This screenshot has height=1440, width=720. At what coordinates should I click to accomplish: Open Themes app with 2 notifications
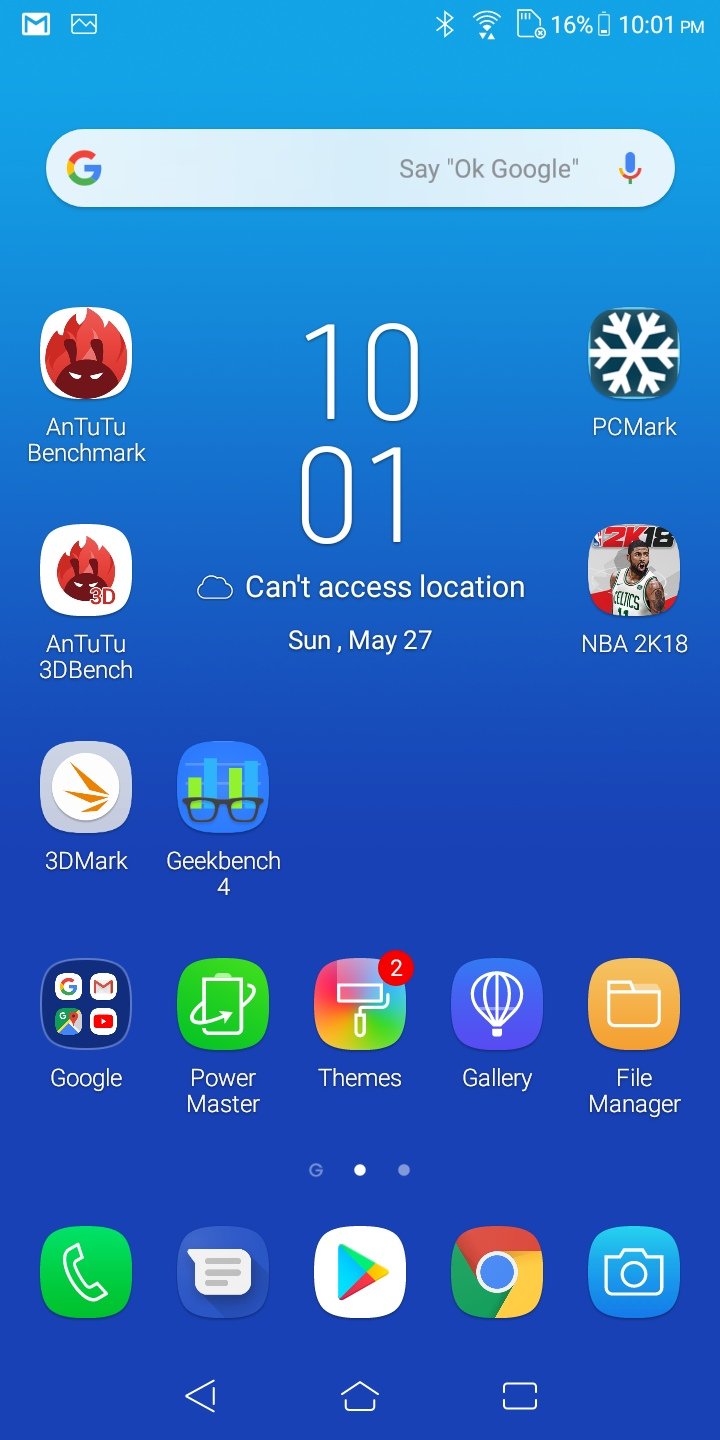(x=360, y=1005)
